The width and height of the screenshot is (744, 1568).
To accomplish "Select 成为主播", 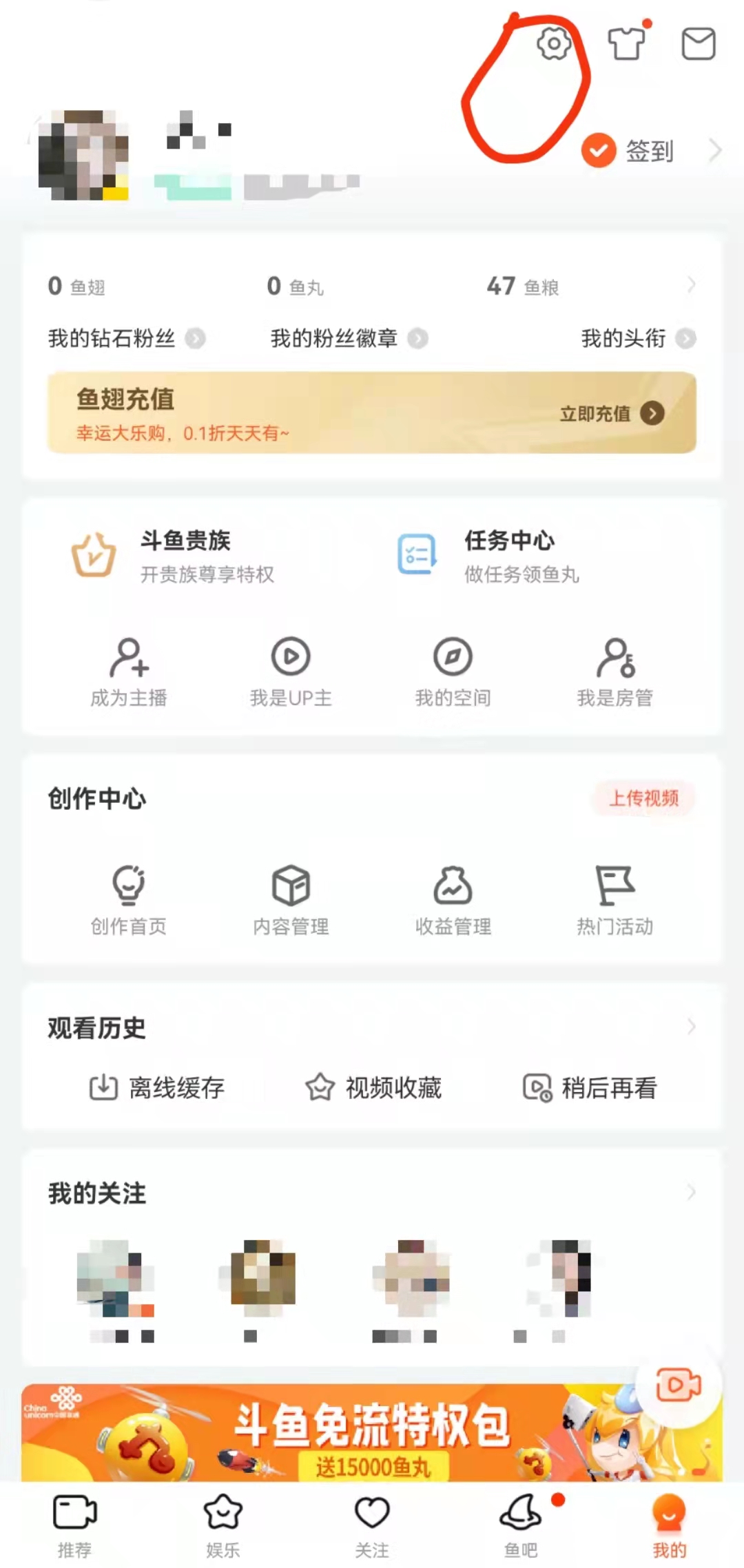I will click(x=129, y=672).
